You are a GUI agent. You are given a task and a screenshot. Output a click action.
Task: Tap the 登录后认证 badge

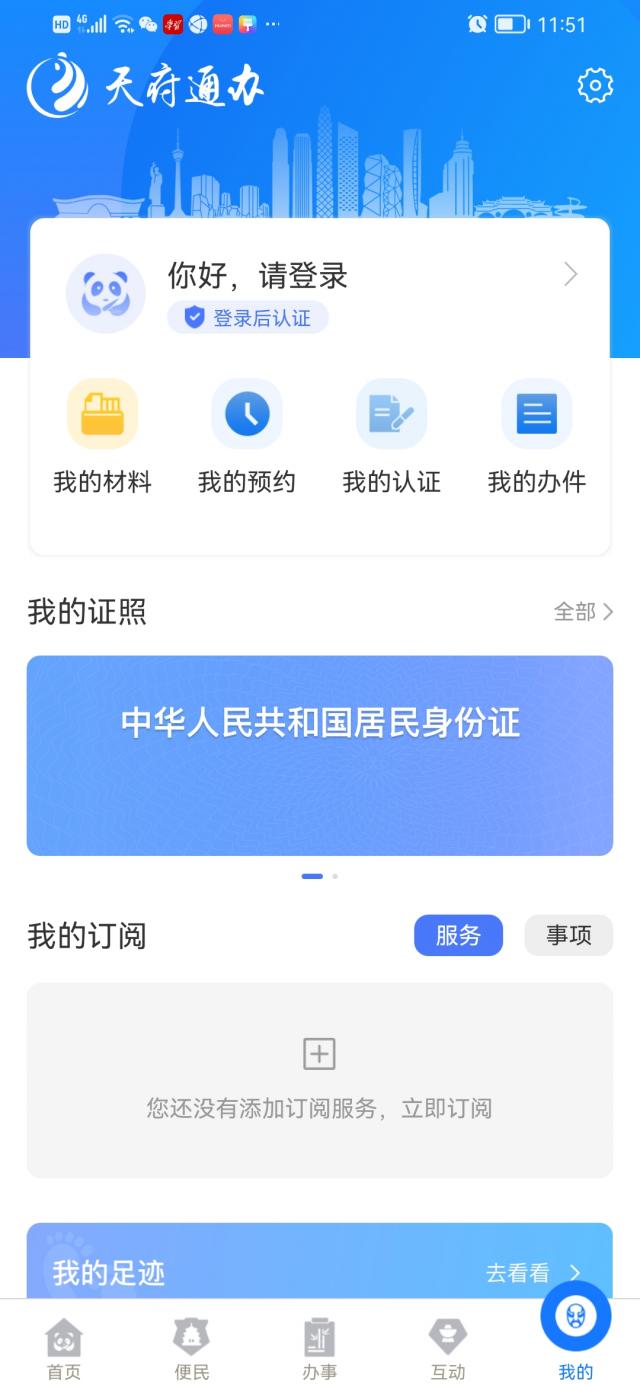click(248, 318)
